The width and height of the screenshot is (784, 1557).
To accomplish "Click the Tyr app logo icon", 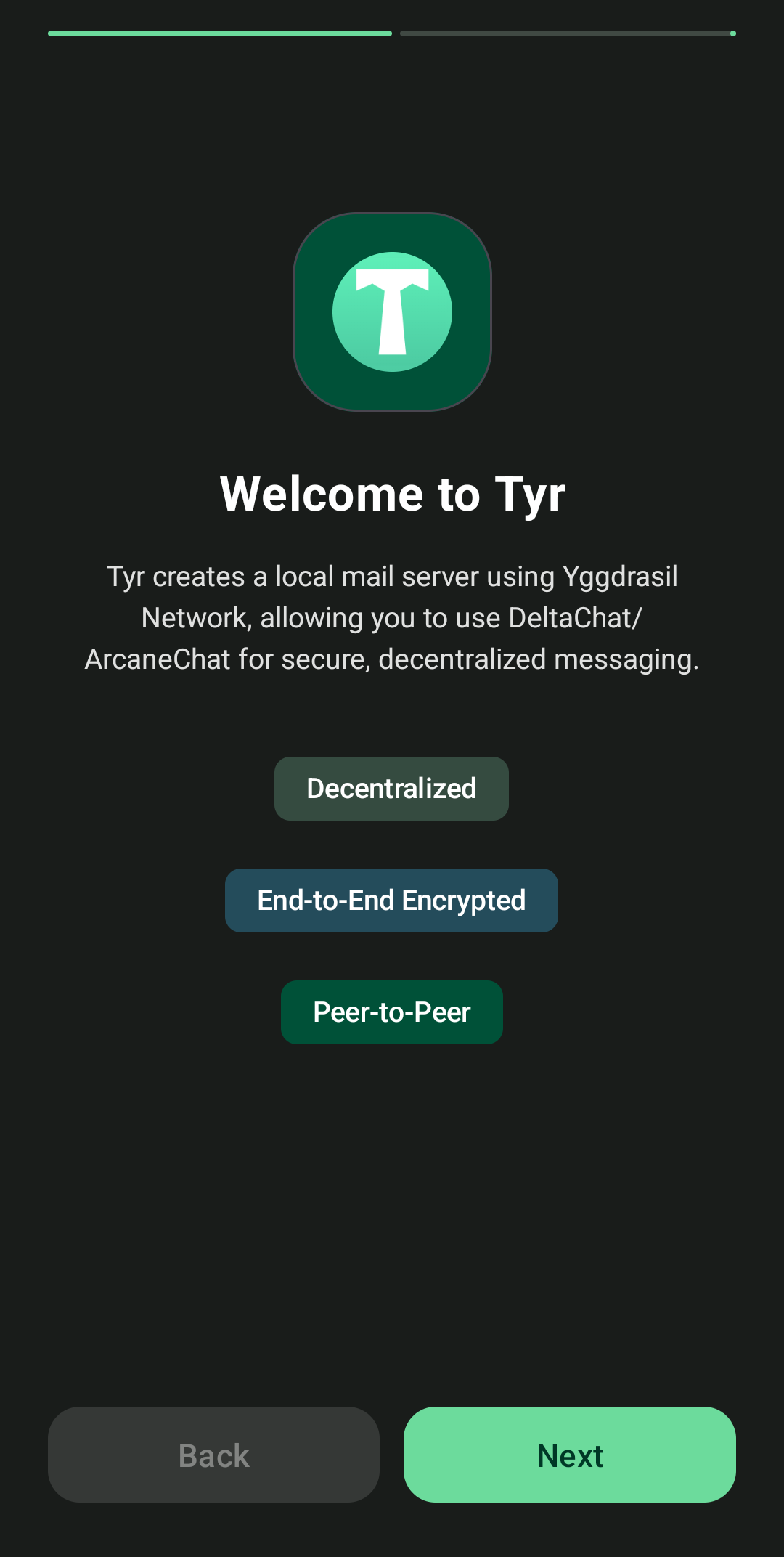I will tap(392, 312).
